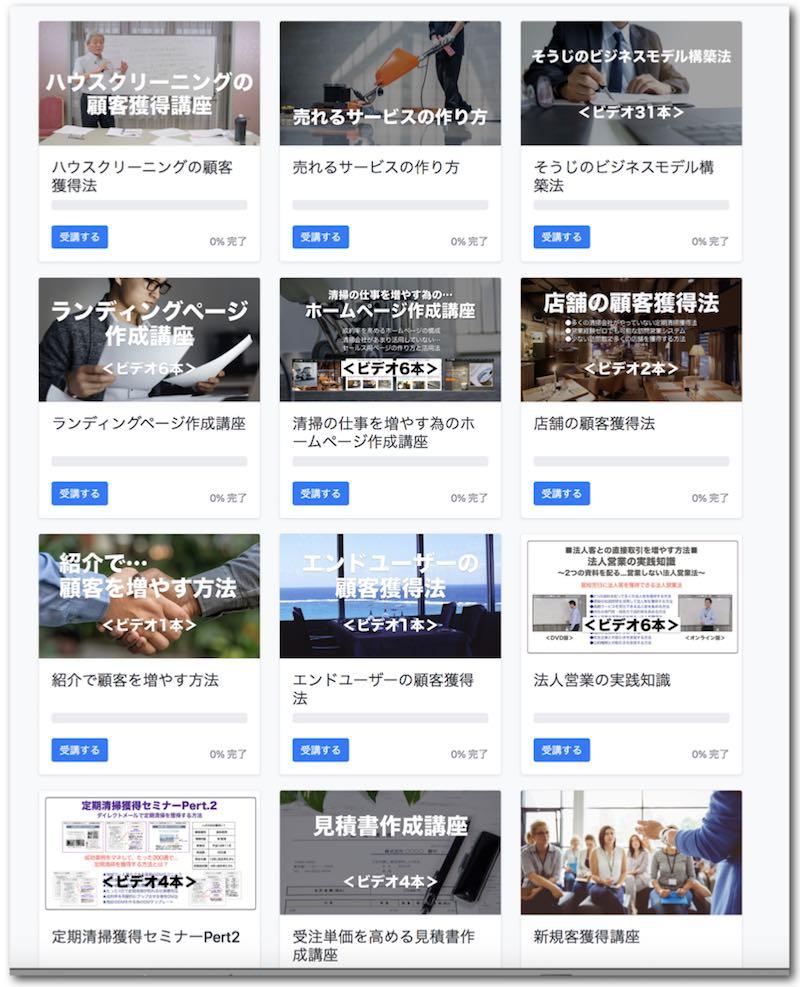This screenshot has height=987, width=800.
Task: Start エンドユーザーの顧客獲得法 with 受講する
Action: (x=320, y=750)
